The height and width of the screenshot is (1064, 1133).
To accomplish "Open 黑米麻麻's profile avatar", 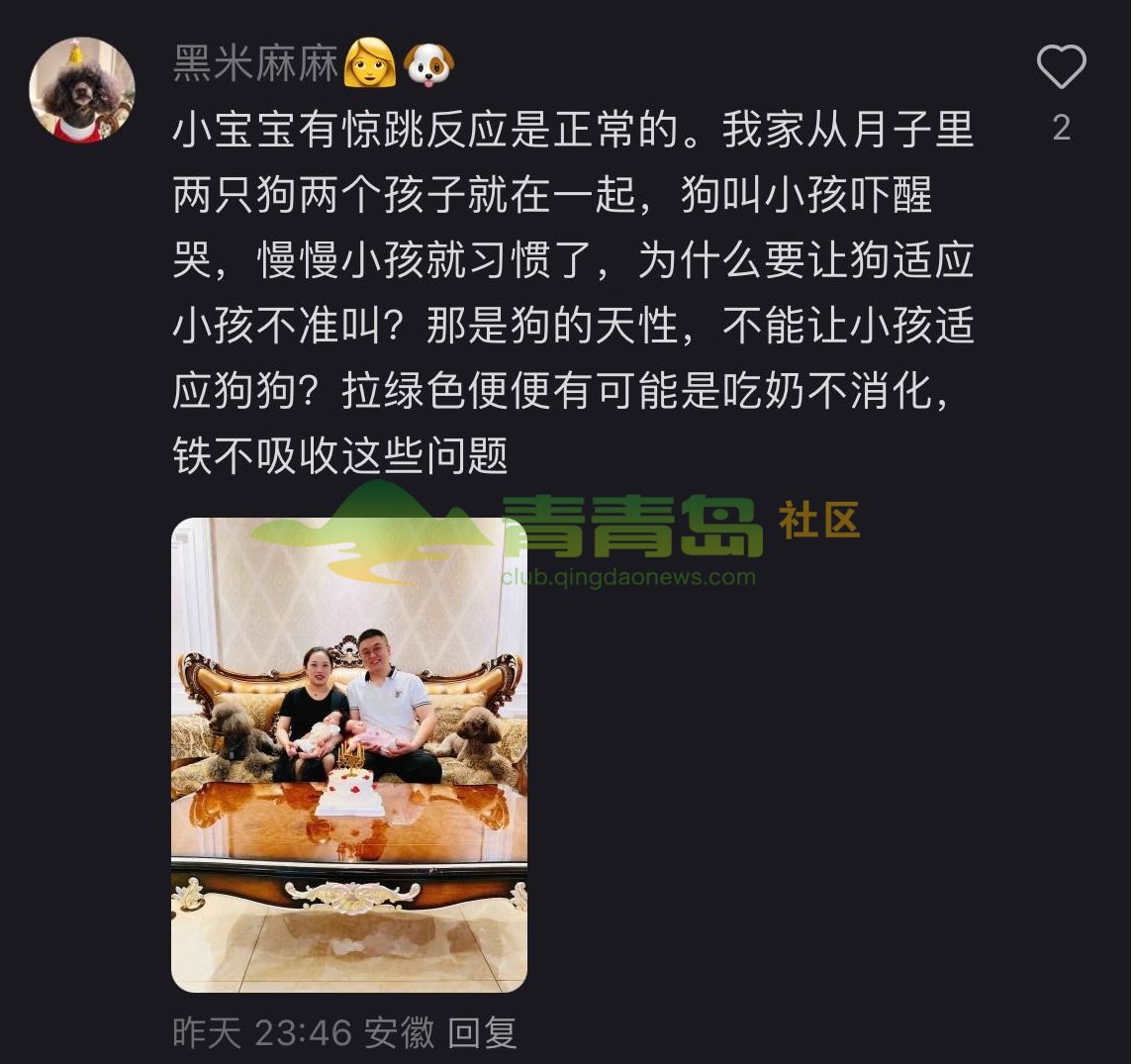I will click(x=82, y=90).
